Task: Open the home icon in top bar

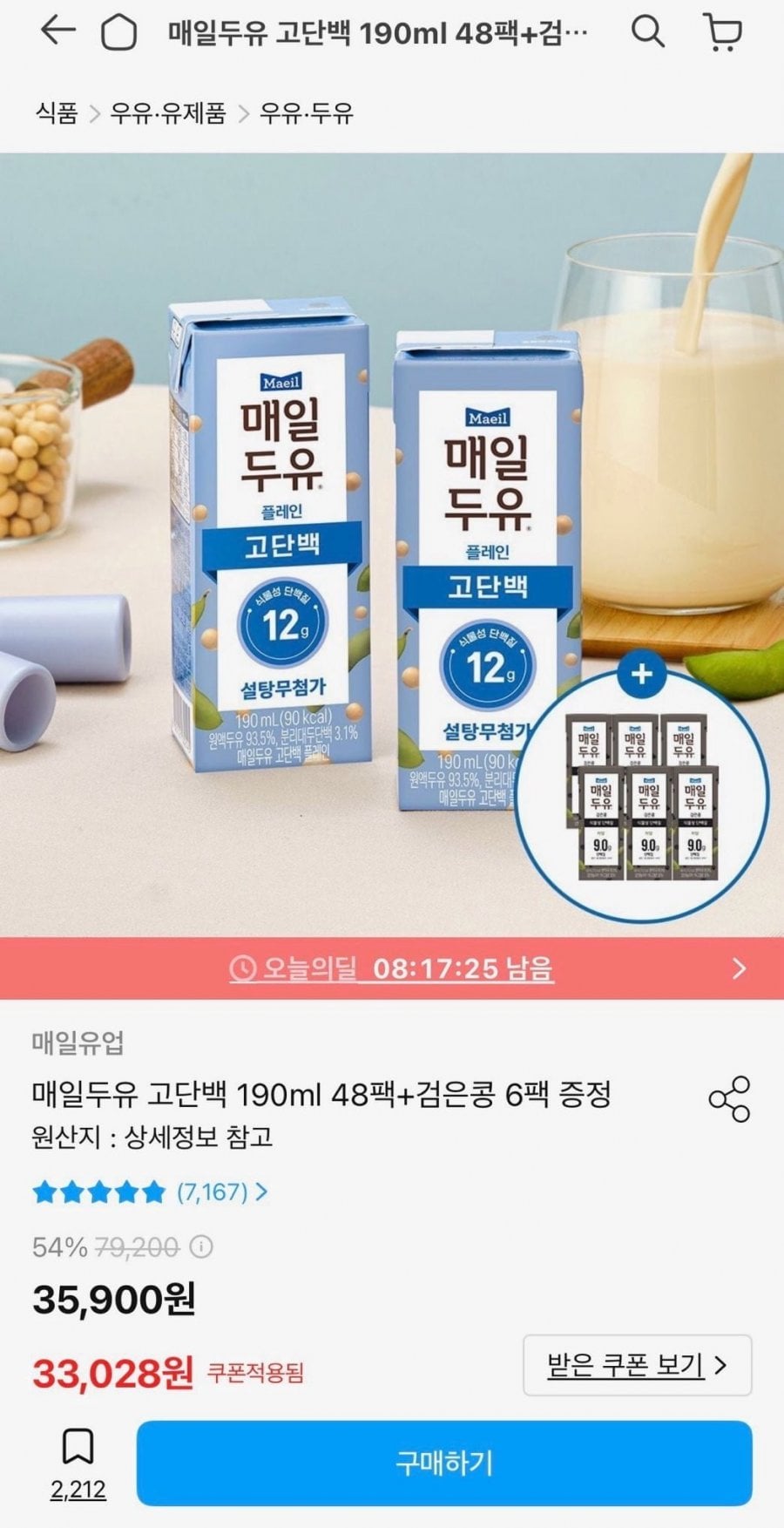Action: tap(119, 33)
